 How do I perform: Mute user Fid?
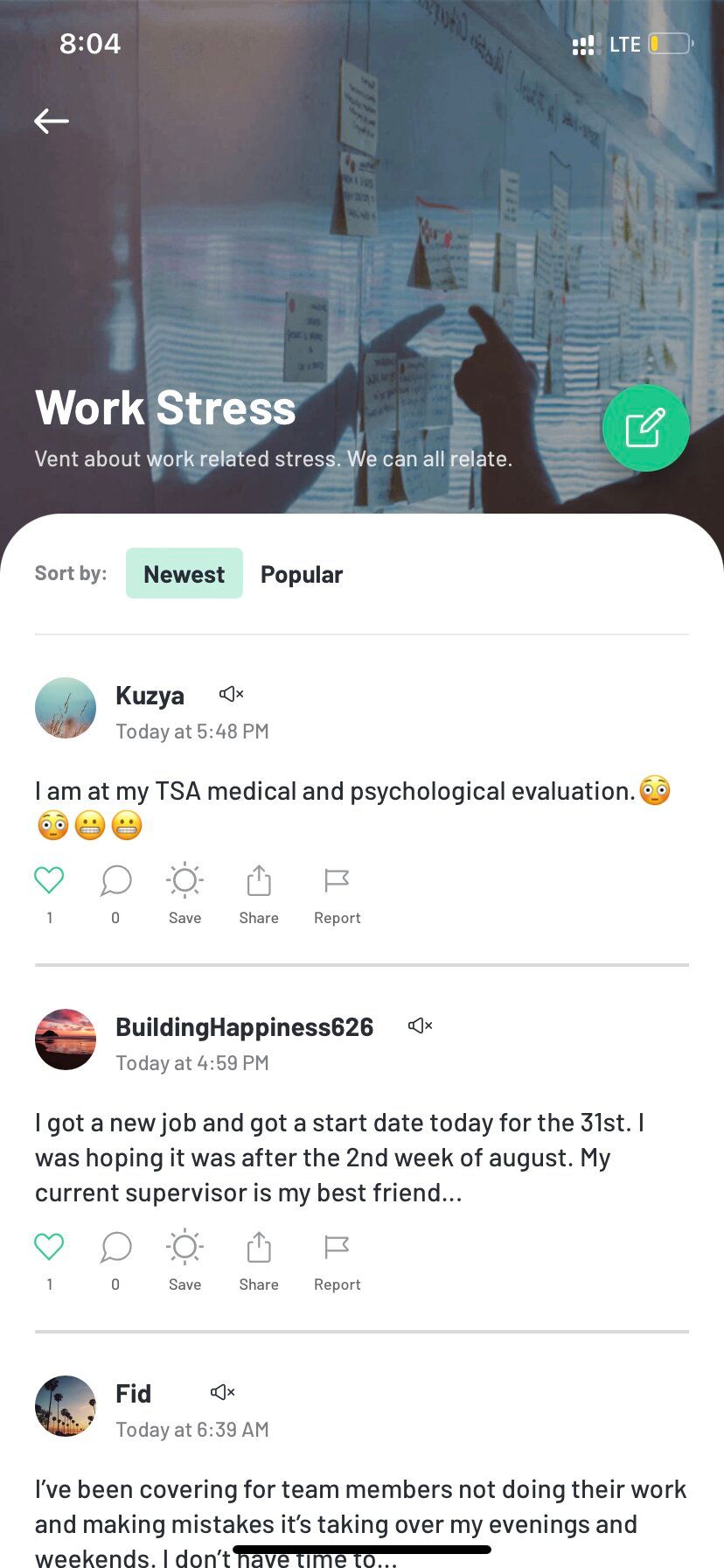[222, 1392]
